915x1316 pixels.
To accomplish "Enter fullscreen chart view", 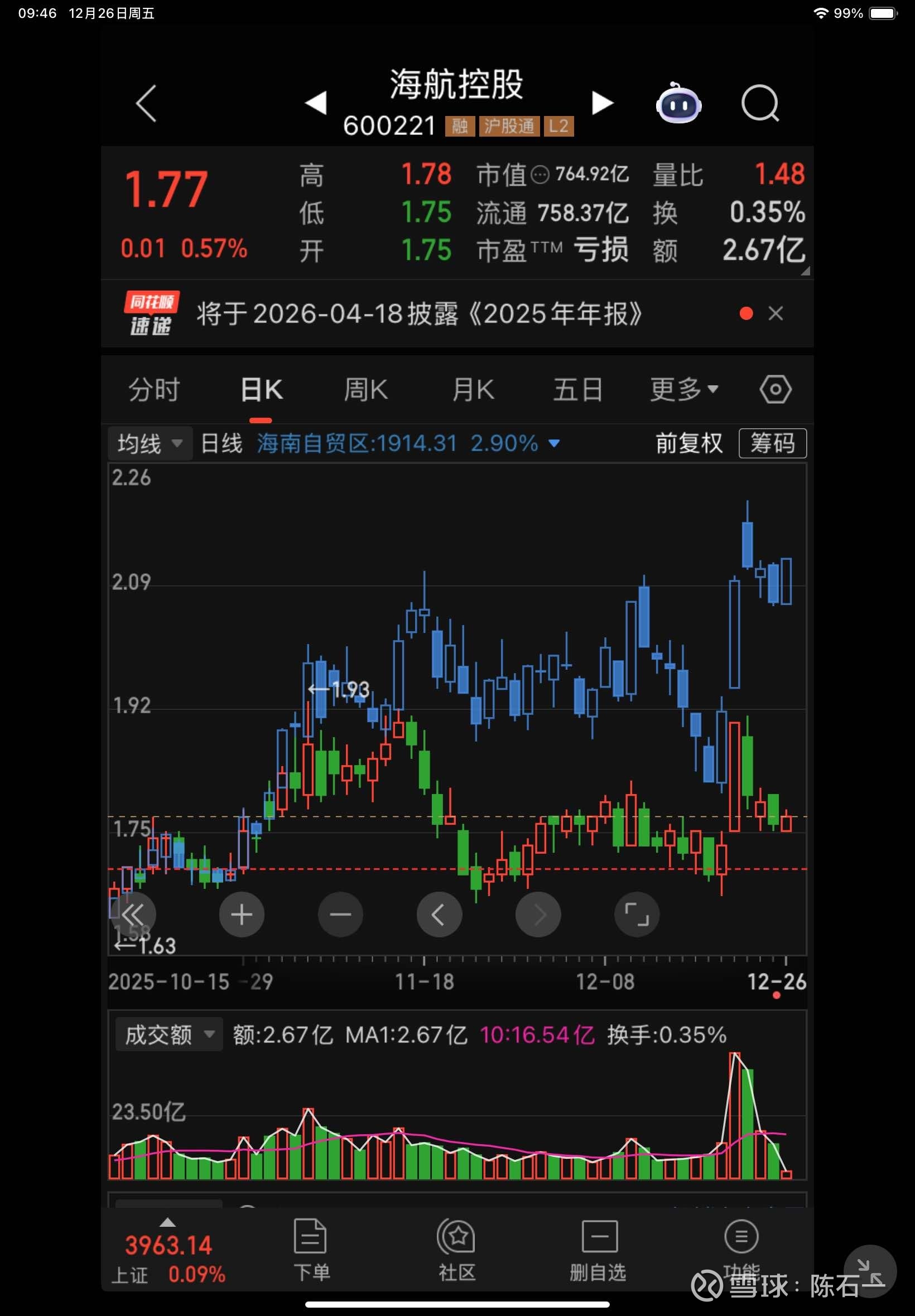I will click(x=637, y=915).
